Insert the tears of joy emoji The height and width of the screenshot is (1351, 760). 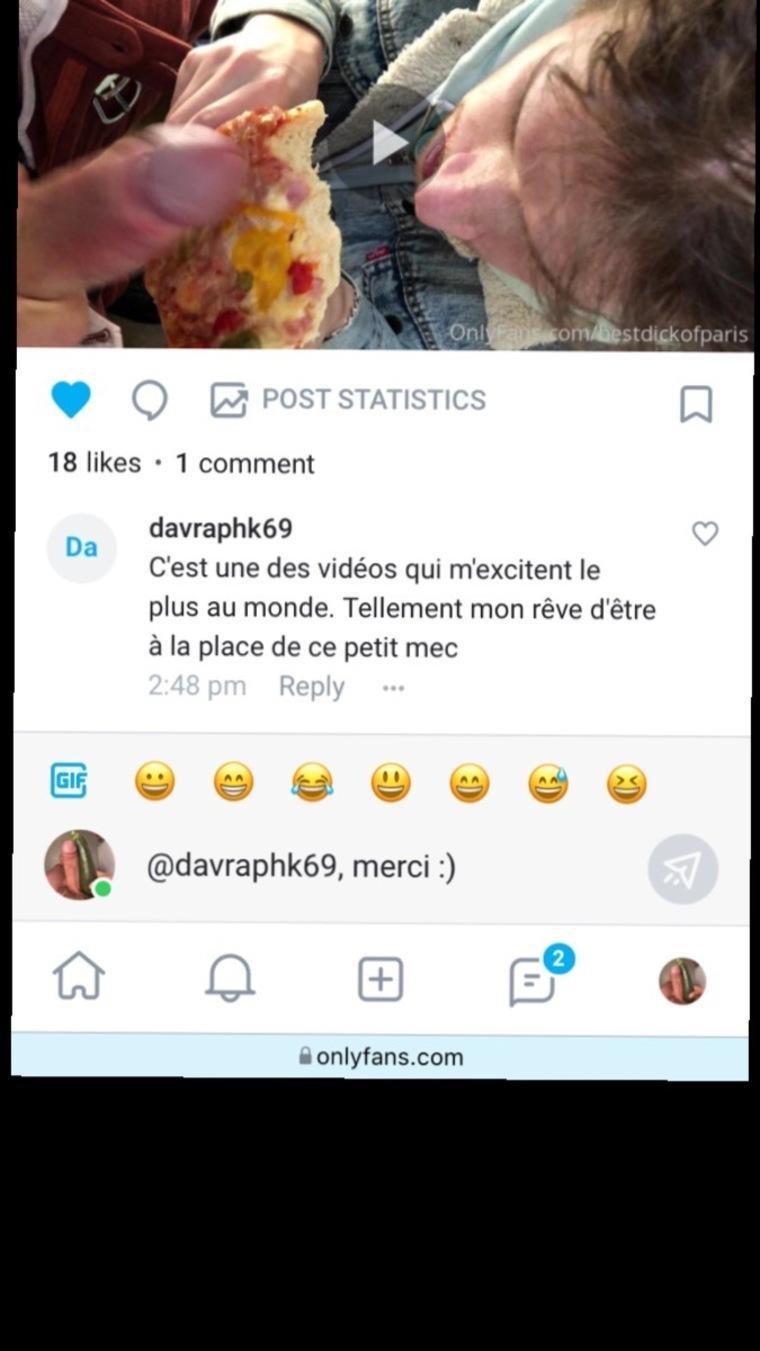312,782
